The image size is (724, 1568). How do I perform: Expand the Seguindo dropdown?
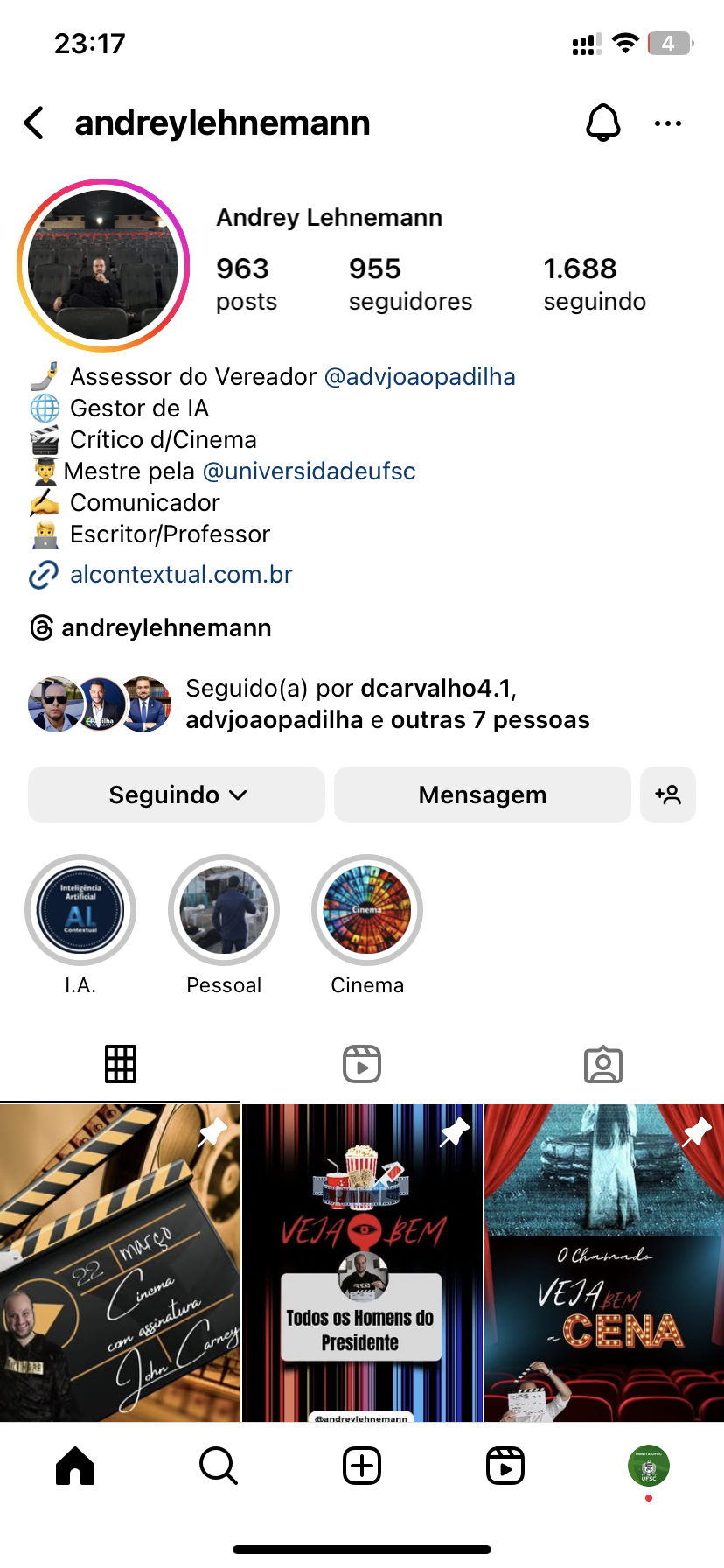click(x=177, y=794)
